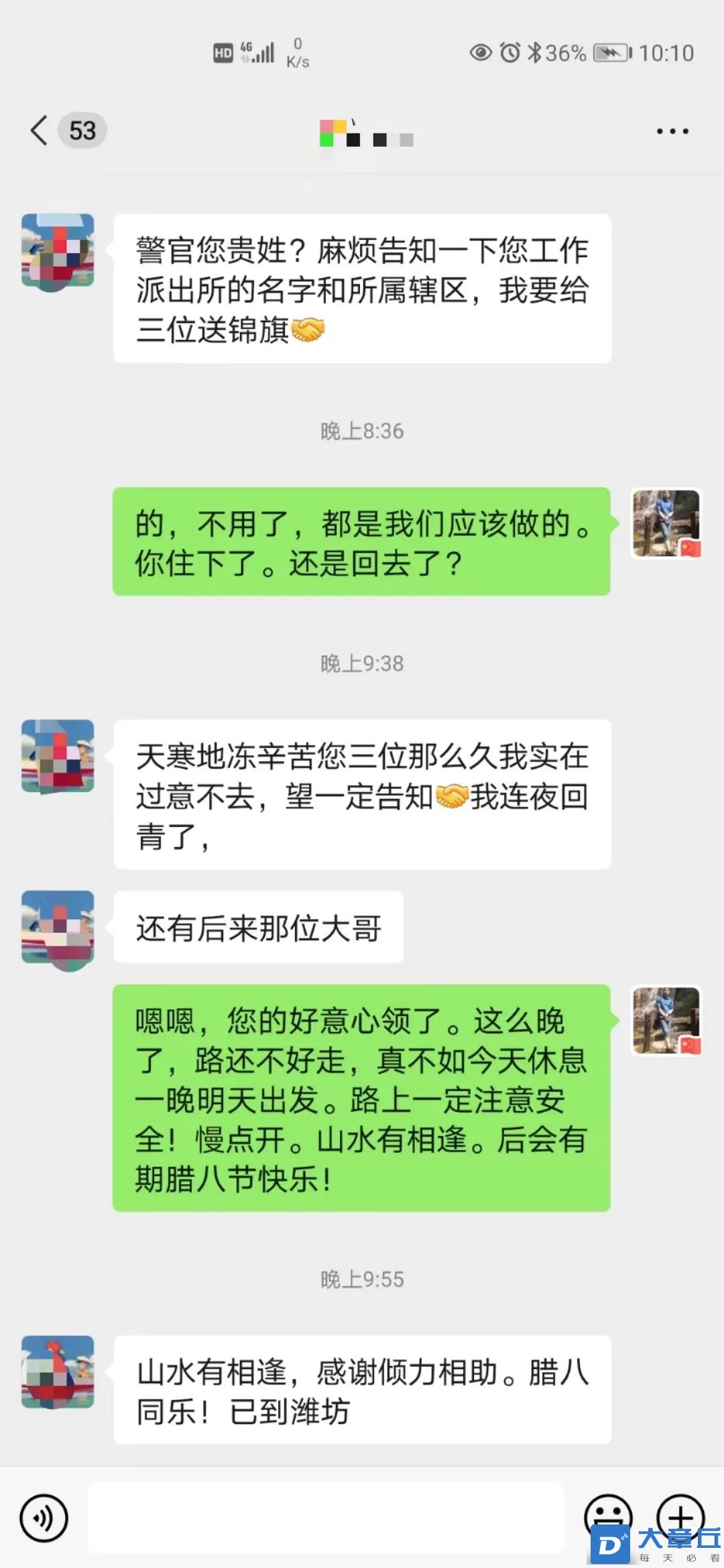Go back to the chat list

click(x=40, y=130)
